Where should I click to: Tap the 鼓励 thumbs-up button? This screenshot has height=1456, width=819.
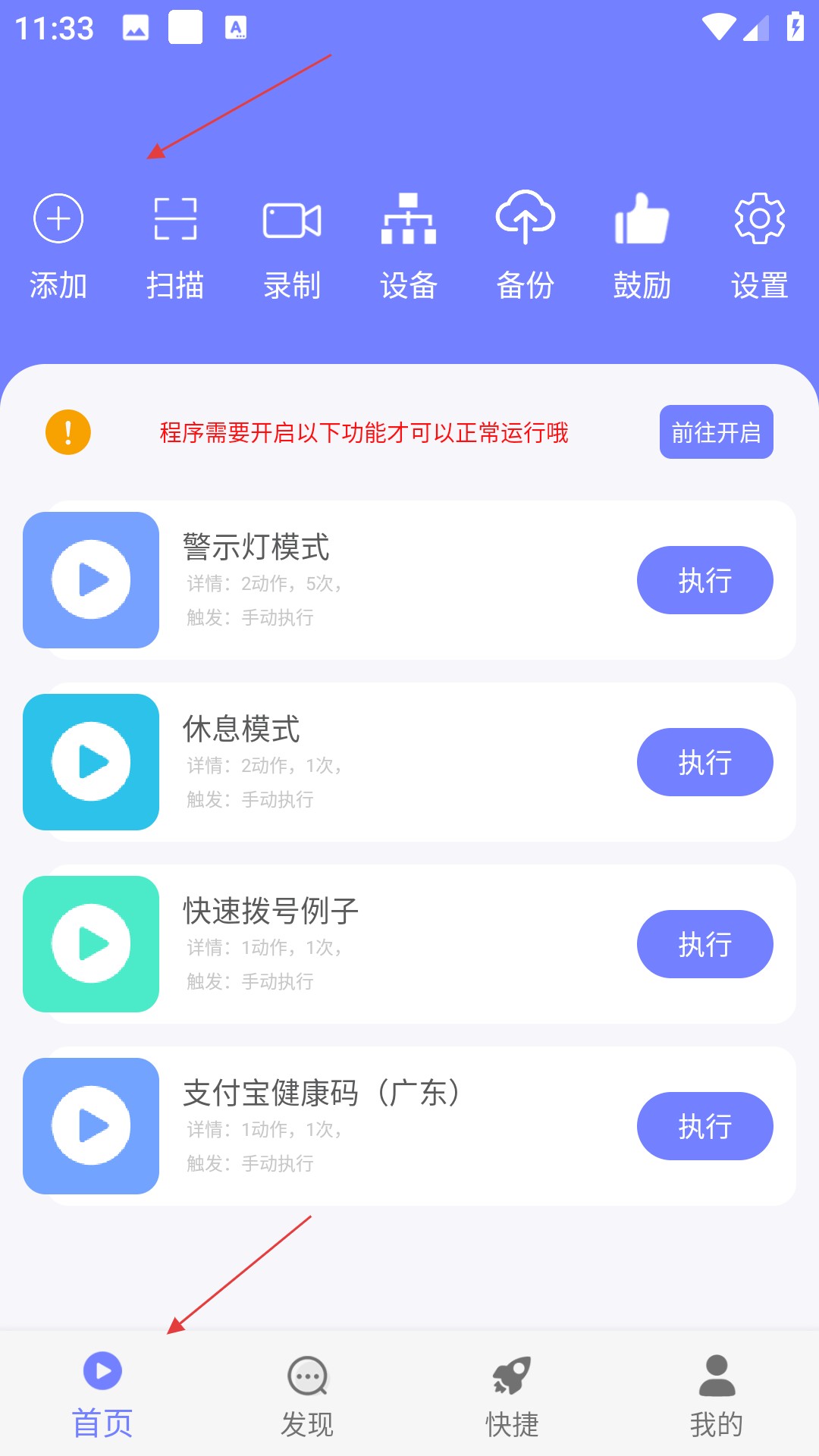[642, 244]
